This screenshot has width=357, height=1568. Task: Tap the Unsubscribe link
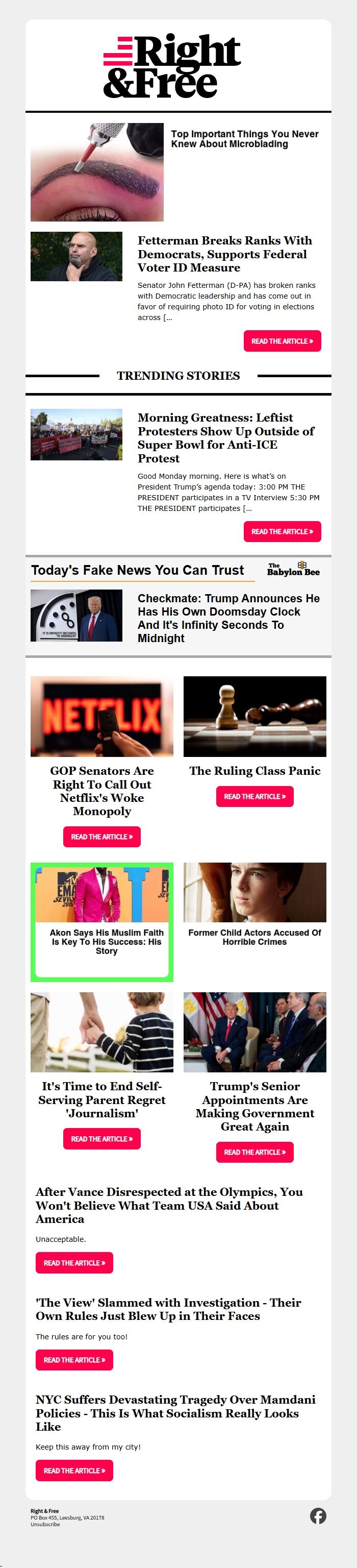45,1524
